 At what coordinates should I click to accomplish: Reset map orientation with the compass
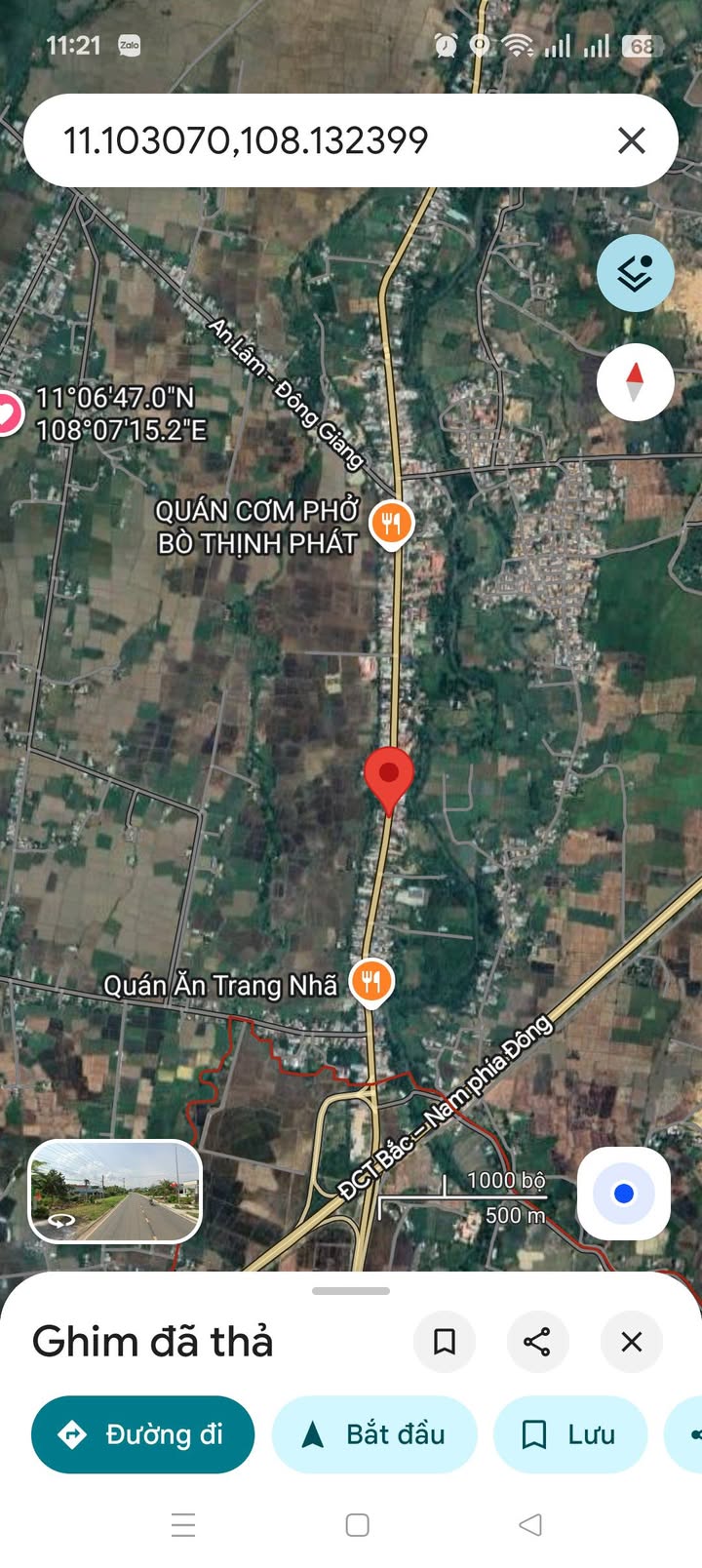[x=636, y=382]
